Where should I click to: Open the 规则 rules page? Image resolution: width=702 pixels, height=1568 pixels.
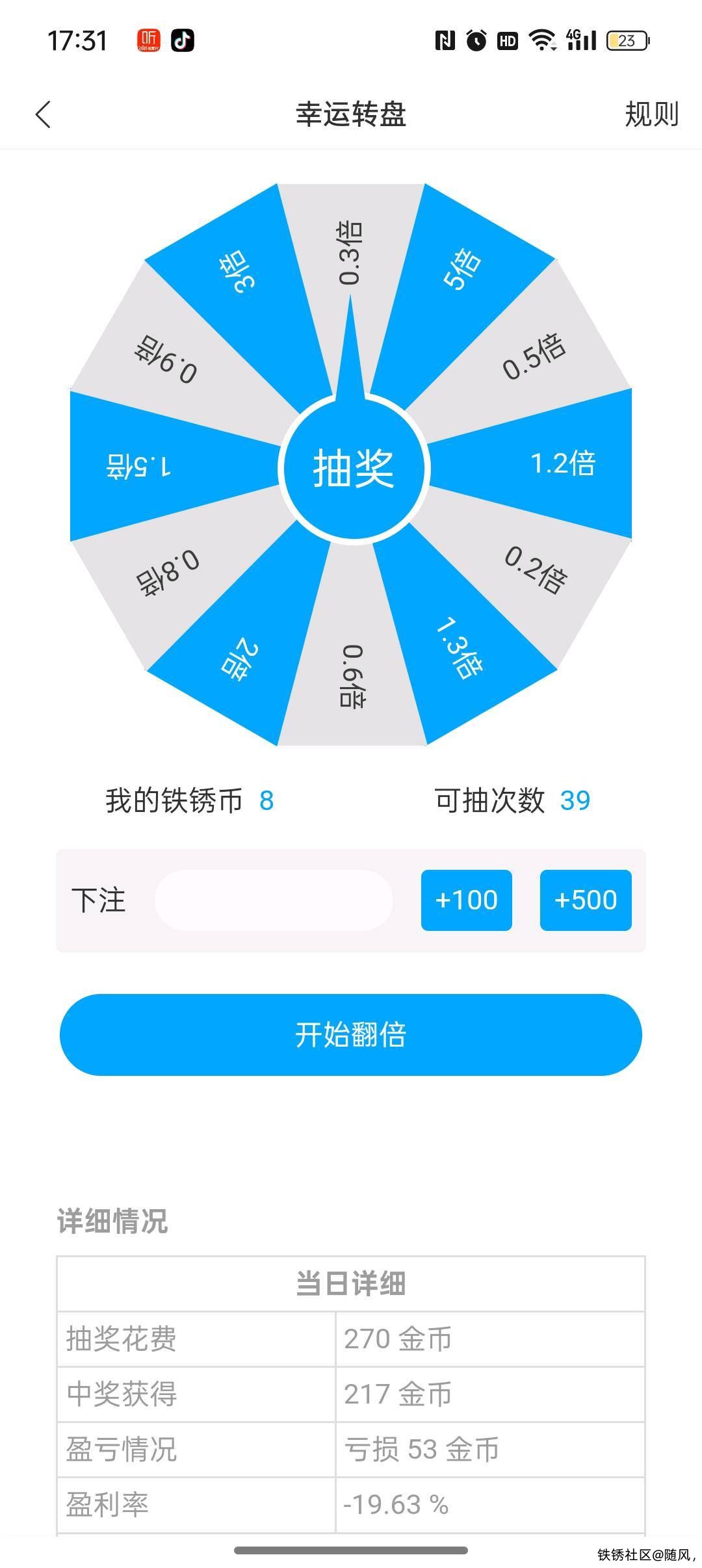(651, 114)
